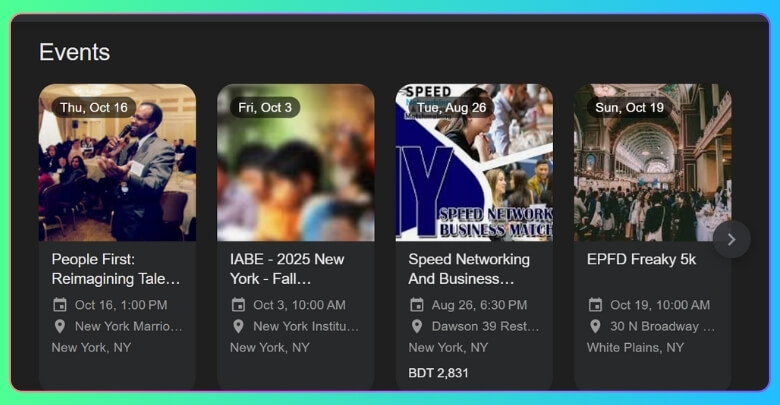Show more events with the next arrow
Viewport: 780px width, 405px height.
click(x=731, y=239)
